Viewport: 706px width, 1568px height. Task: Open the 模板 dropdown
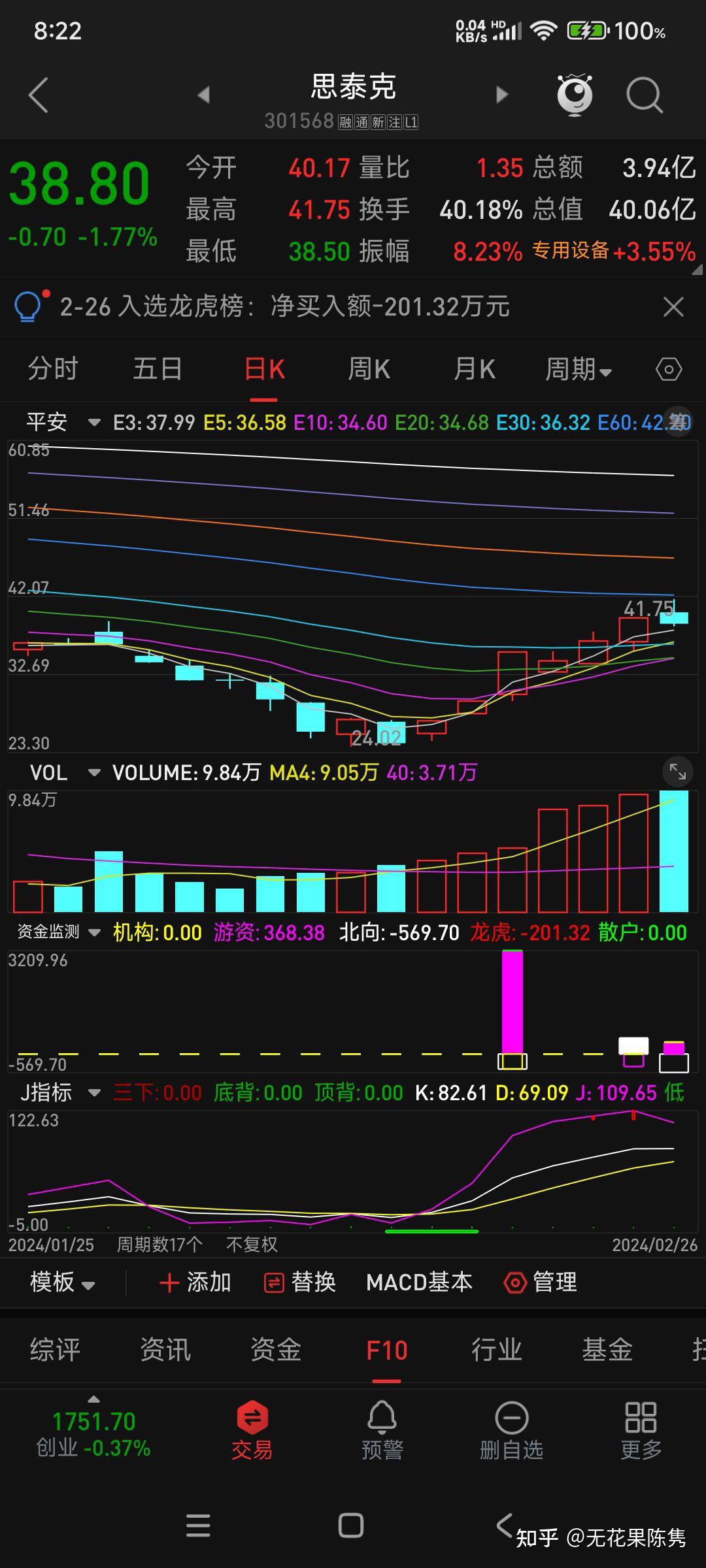[x=62, y=1282]
